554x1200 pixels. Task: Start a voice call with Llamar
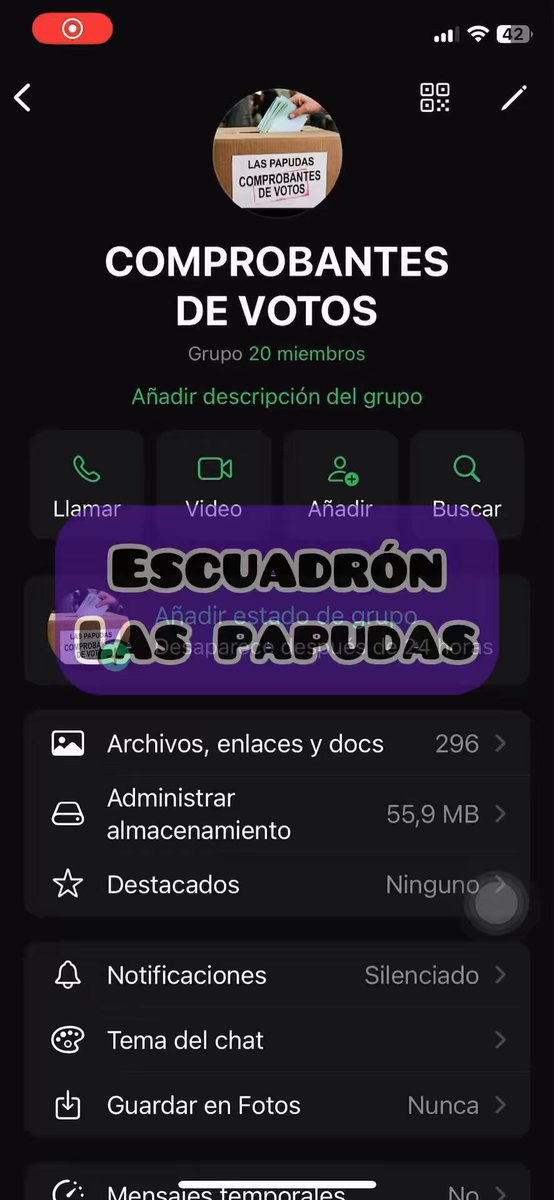(87, 484)
